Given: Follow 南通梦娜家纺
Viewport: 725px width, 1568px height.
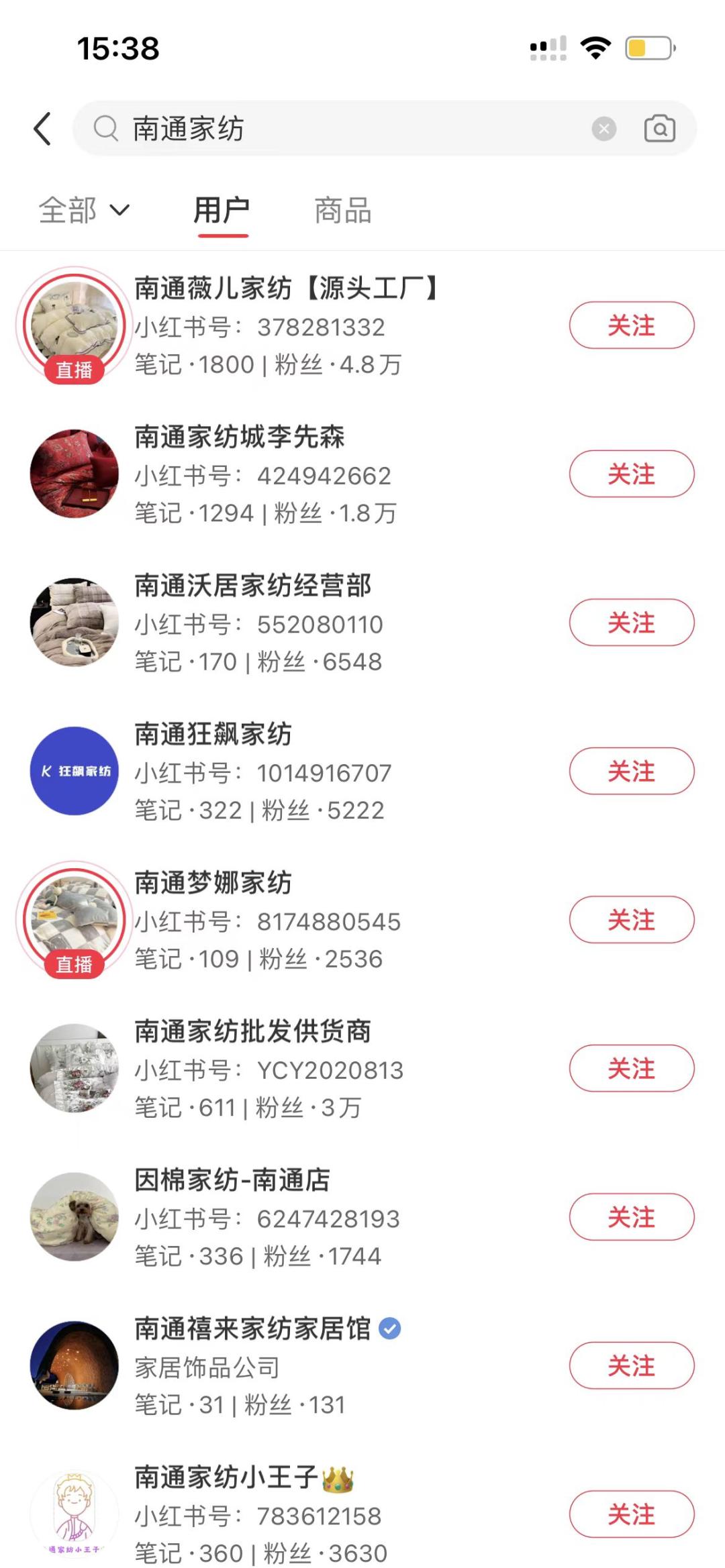Looking at the screenshot, I should point(631,920).
